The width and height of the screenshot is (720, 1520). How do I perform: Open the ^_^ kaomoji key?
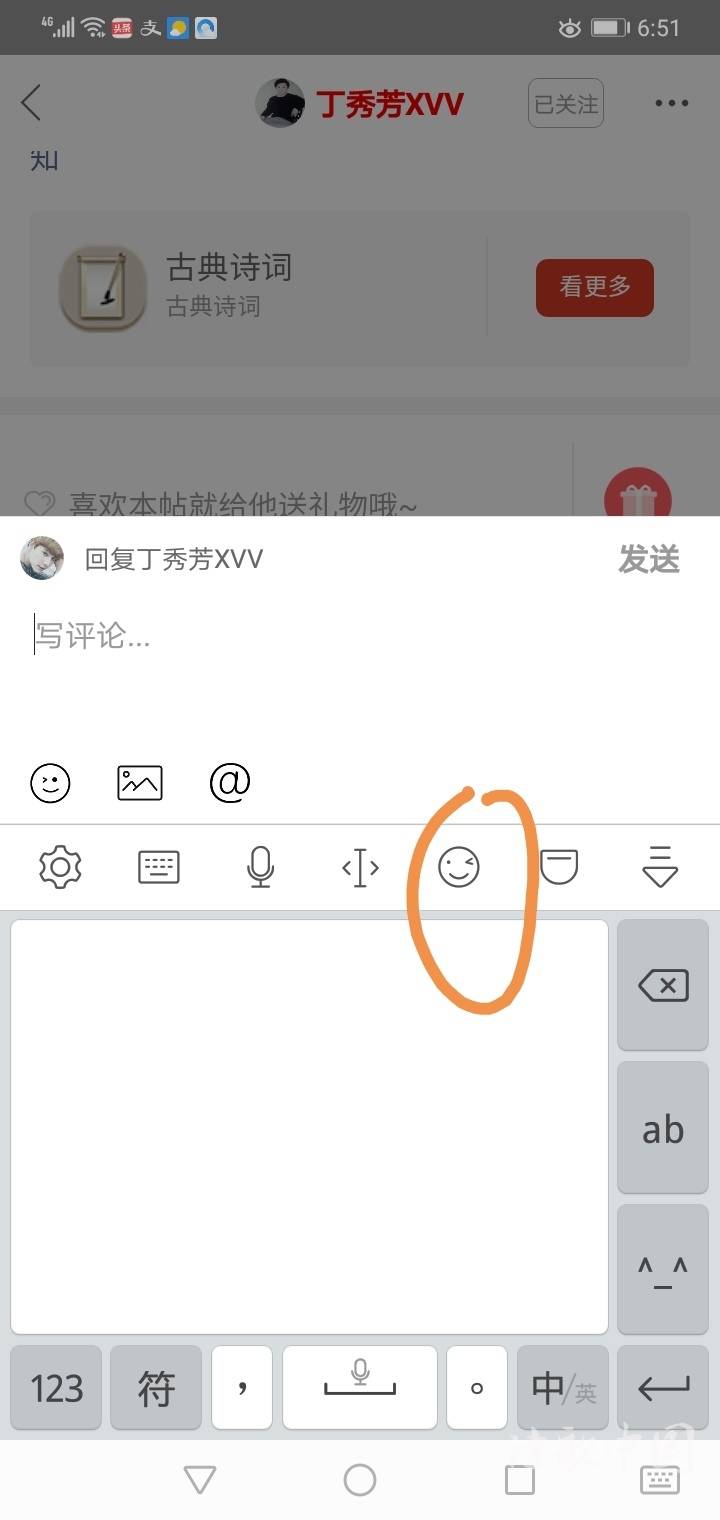click(x=663, y=1270)
